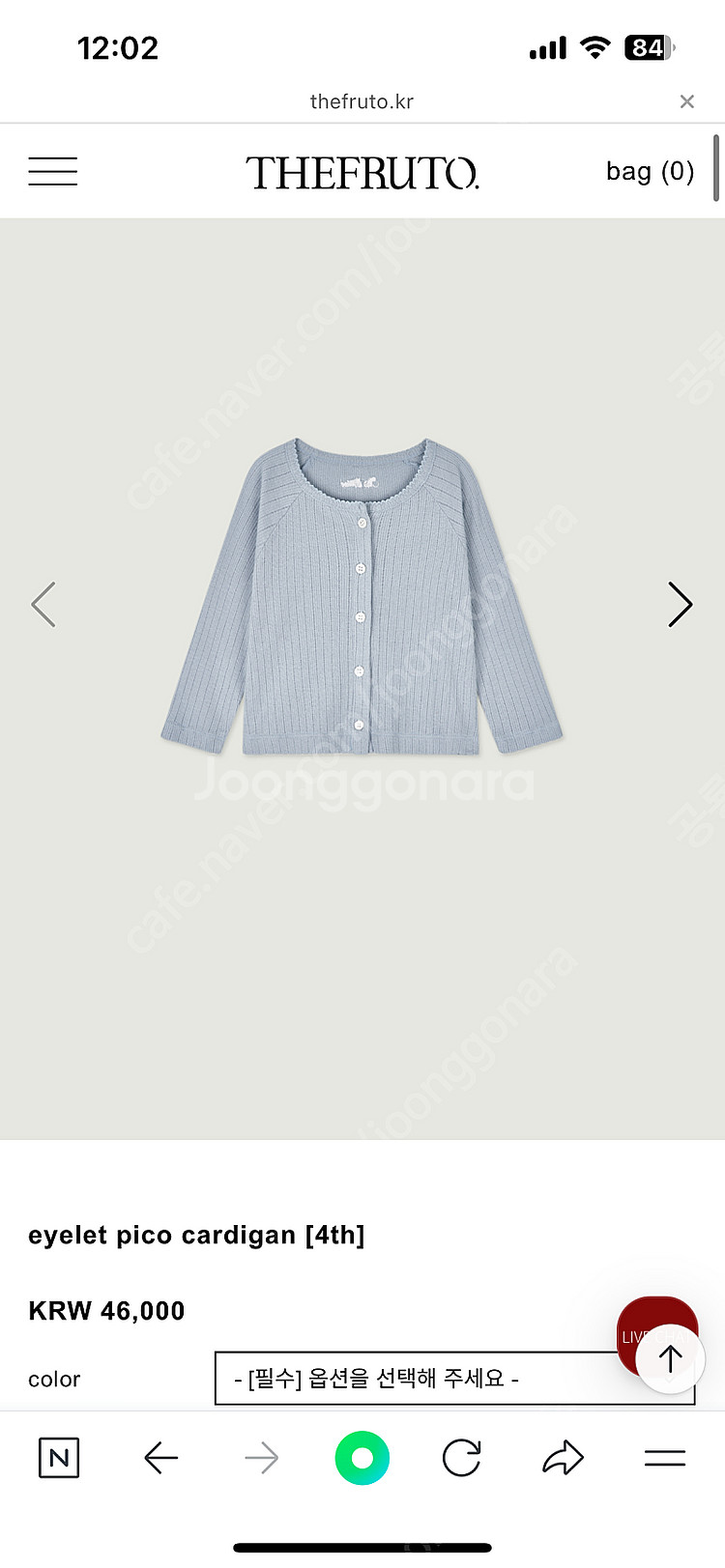Share this product page

coord(563,1458)
